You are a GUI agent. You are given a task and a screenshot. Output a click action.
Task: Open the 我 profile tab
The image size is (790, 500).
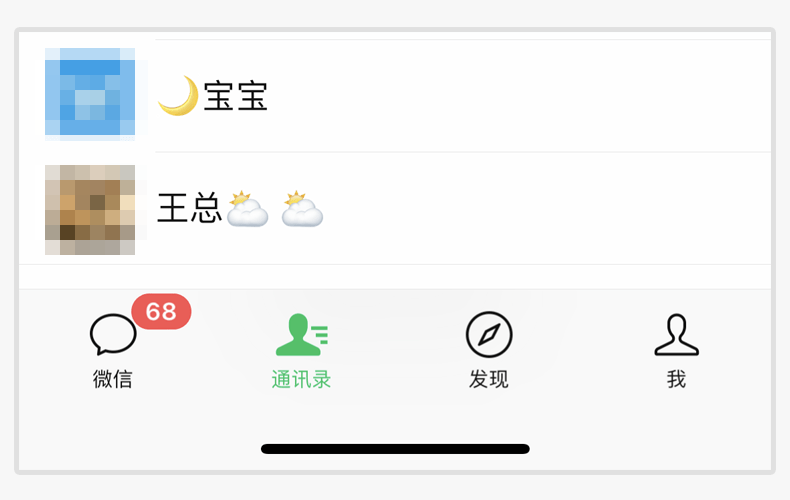tap(676, 350)
